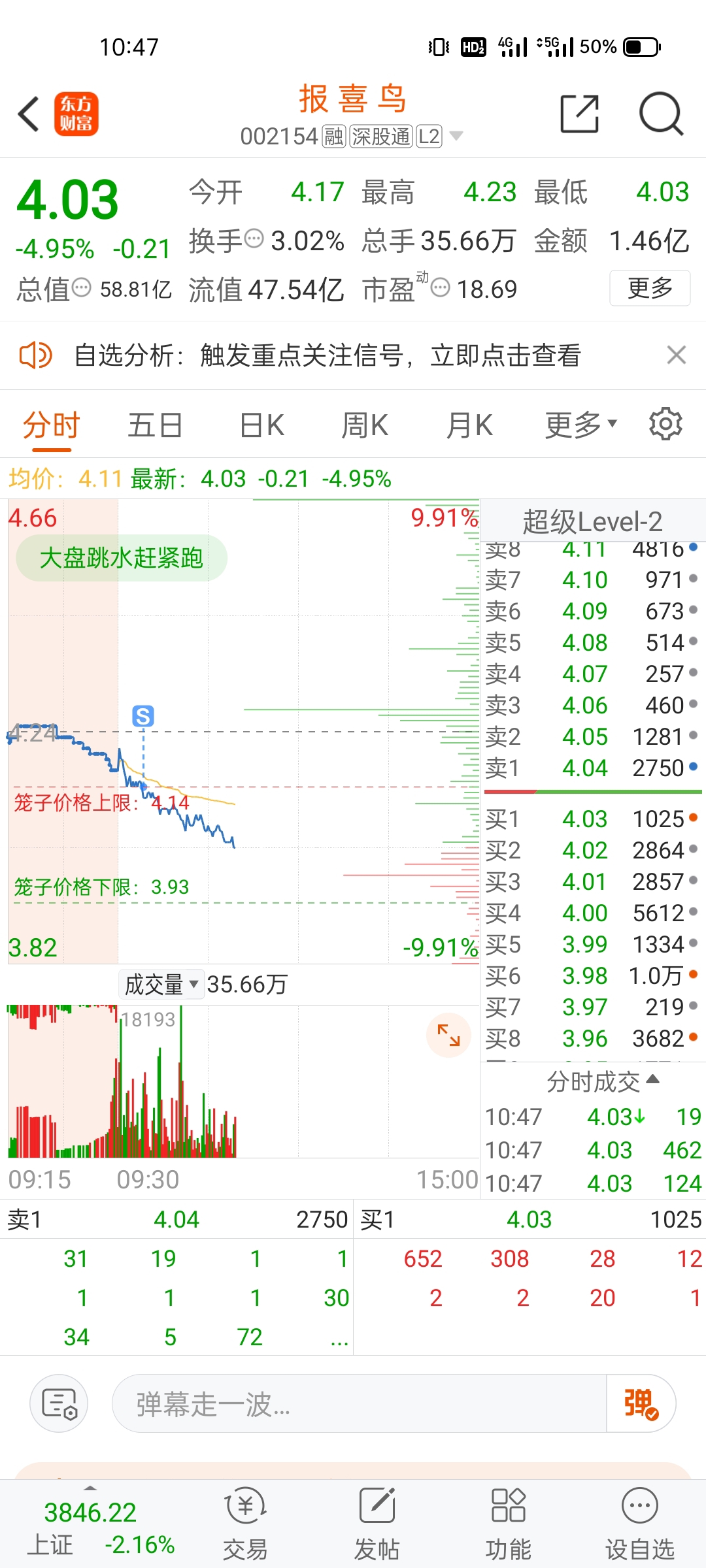
Task: Switch to the 日K chart tab
Action: coord(261,426)
